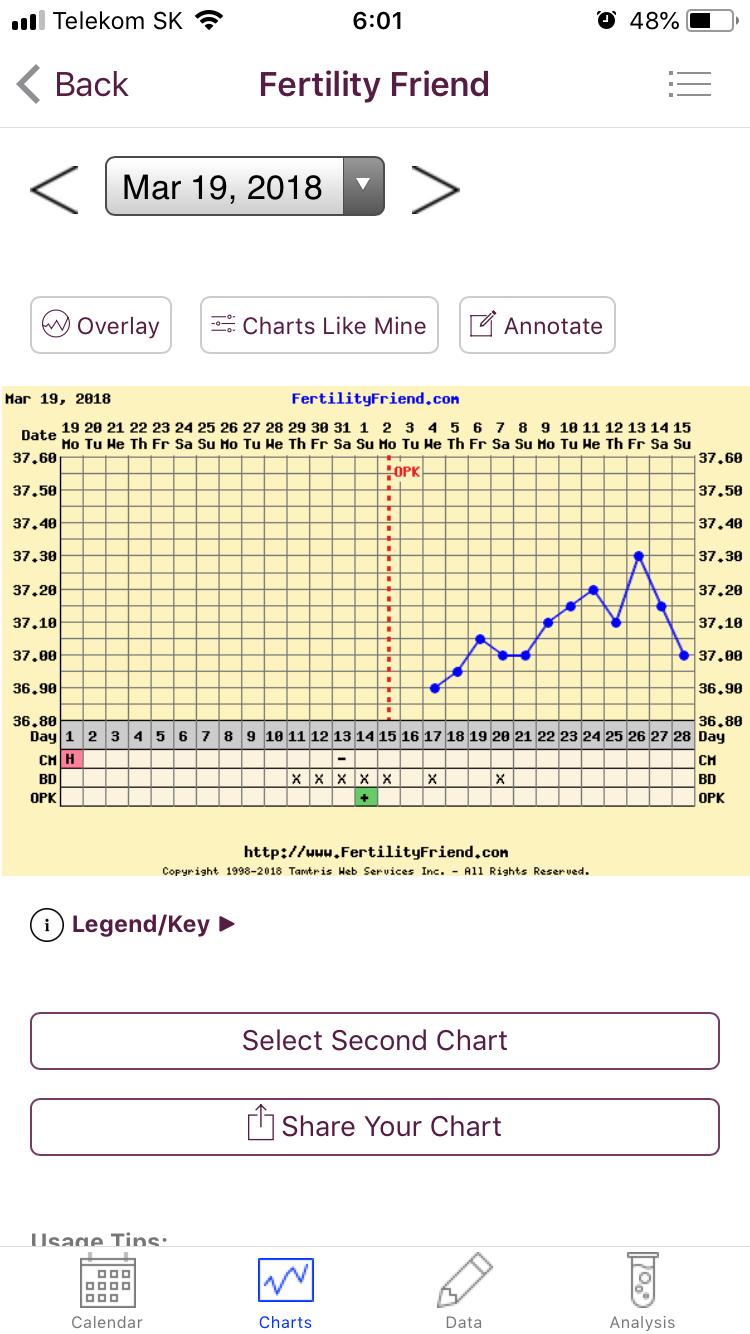Switch to the Analysis tab
This screenshot has height=1334, width=750.
643,1291
